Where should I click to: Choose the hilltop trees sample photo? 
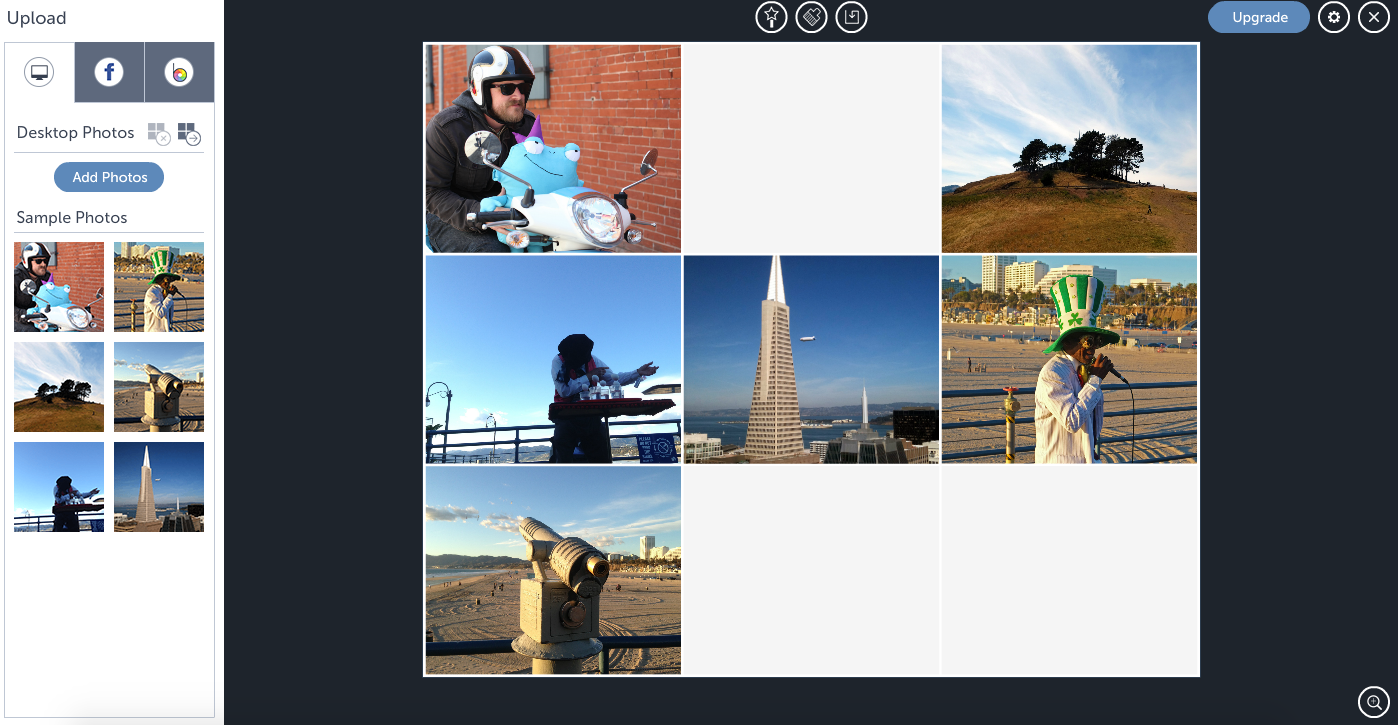click(59, 387)
